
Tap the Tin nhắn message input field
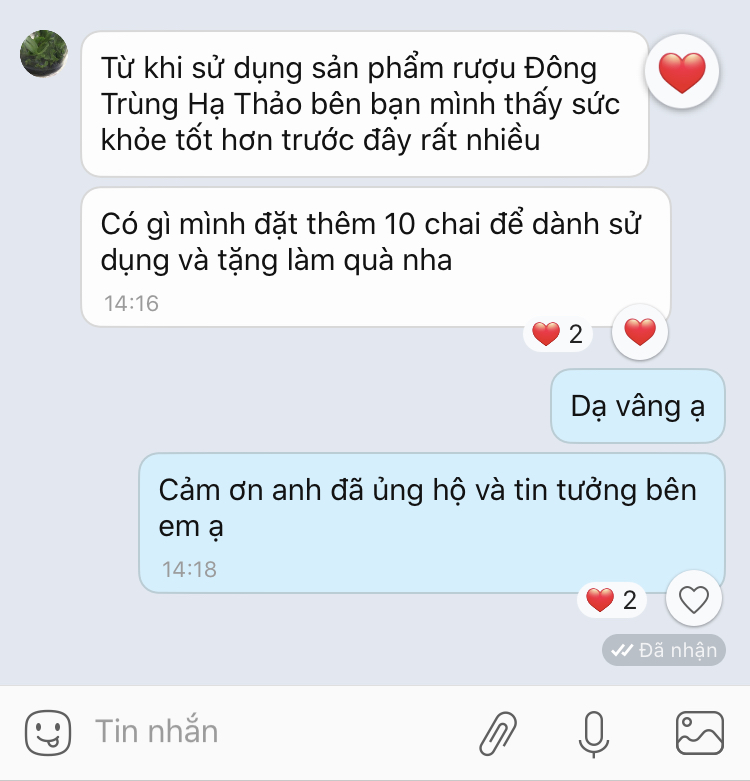point(270,732)
